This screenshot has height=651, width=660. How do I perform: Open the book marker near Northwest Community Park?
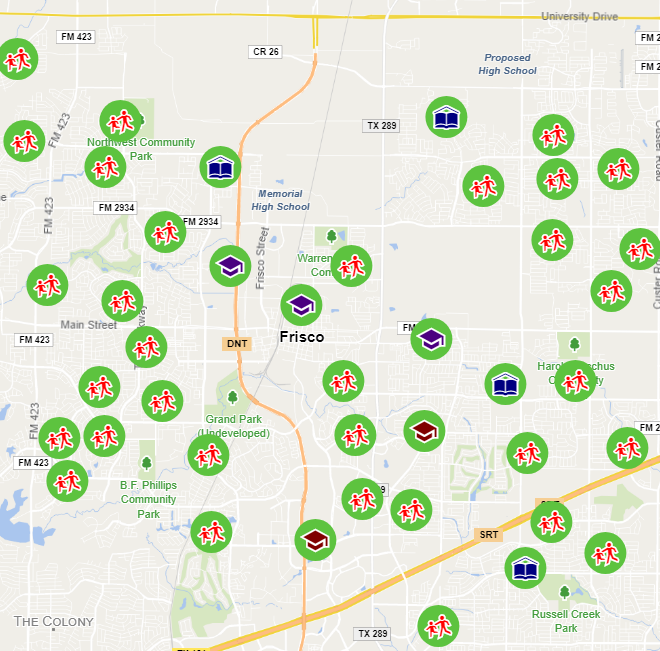(220, 168)
